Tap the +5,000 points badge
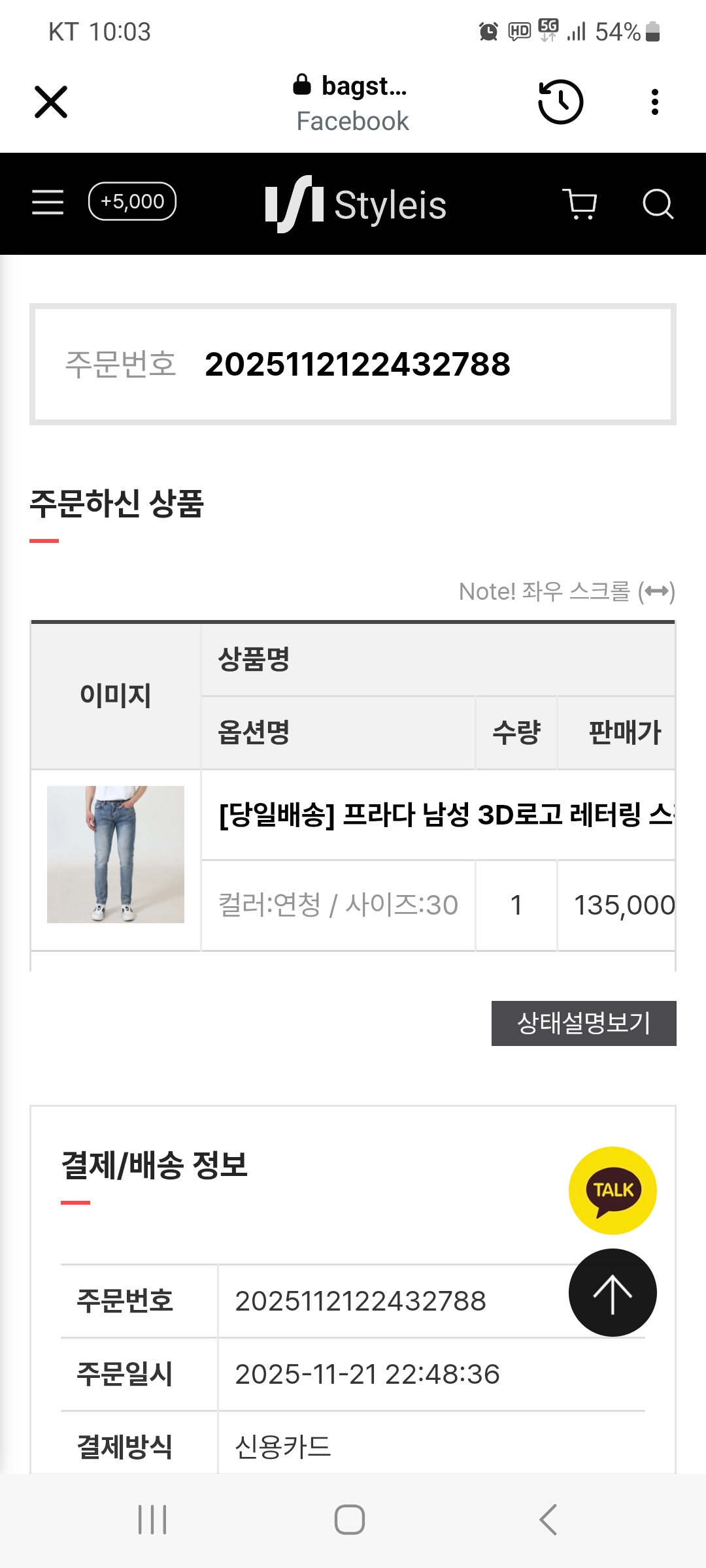The width and height of the screenshot is (706, 1568). 132,201
